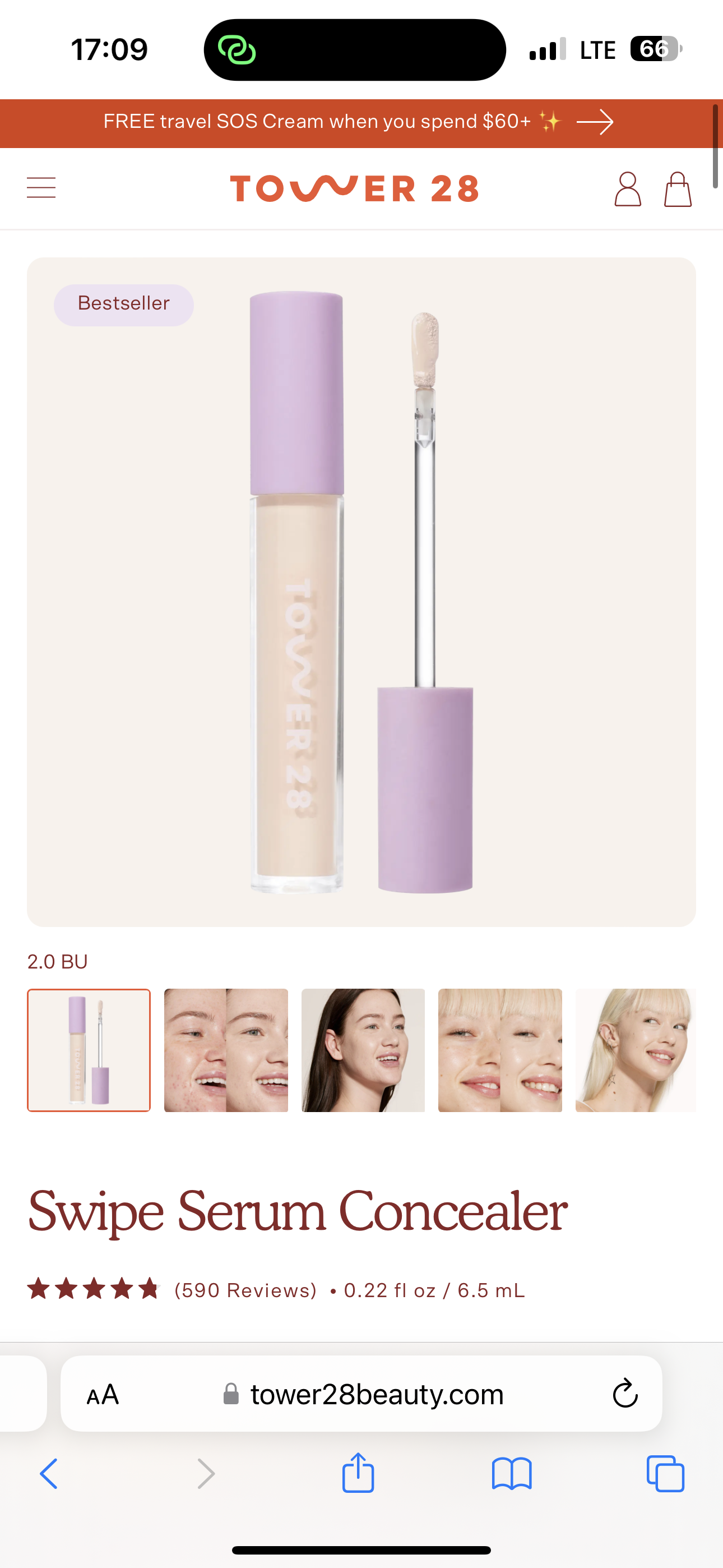View the acne before-and-after thumbnail

point(226,1050)
